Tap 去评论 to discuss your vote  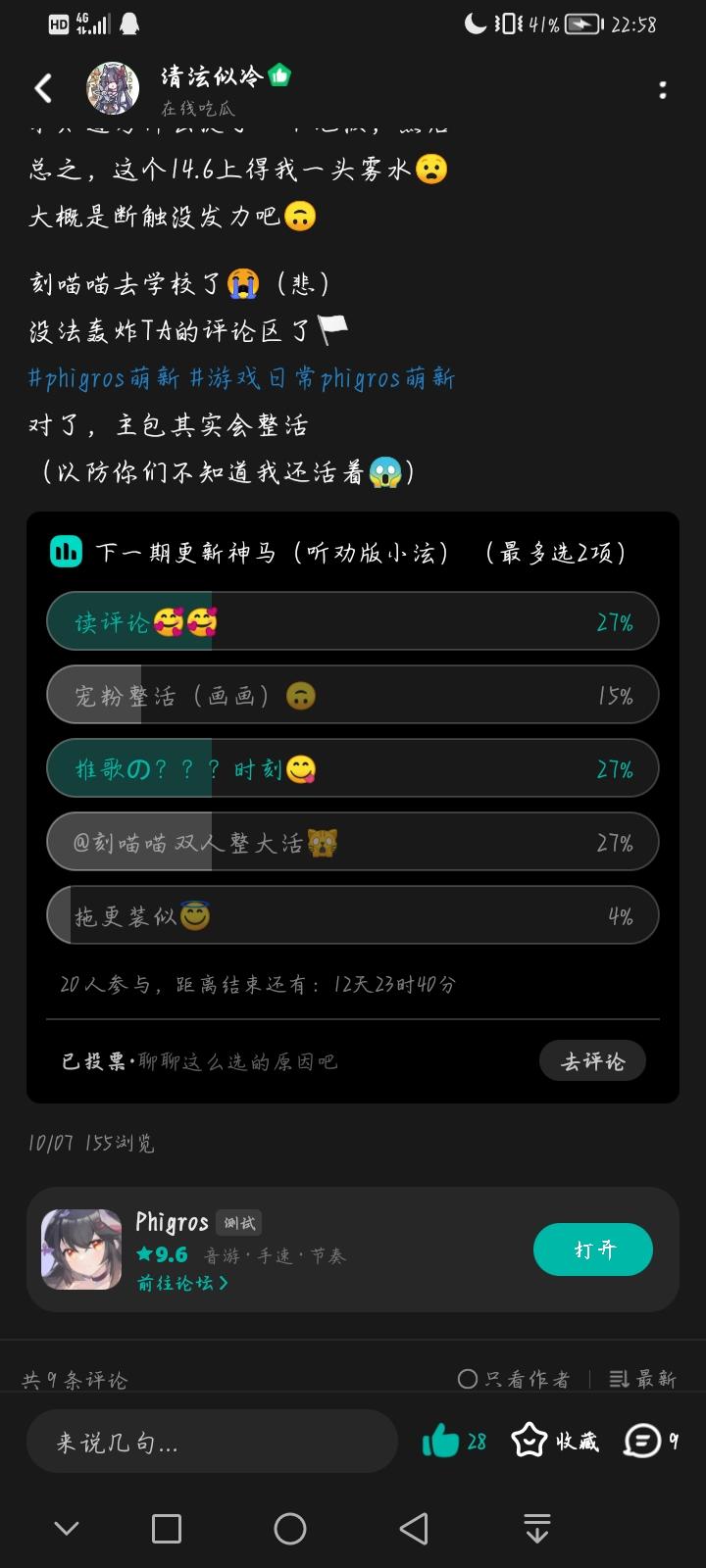coord(592,1060)
